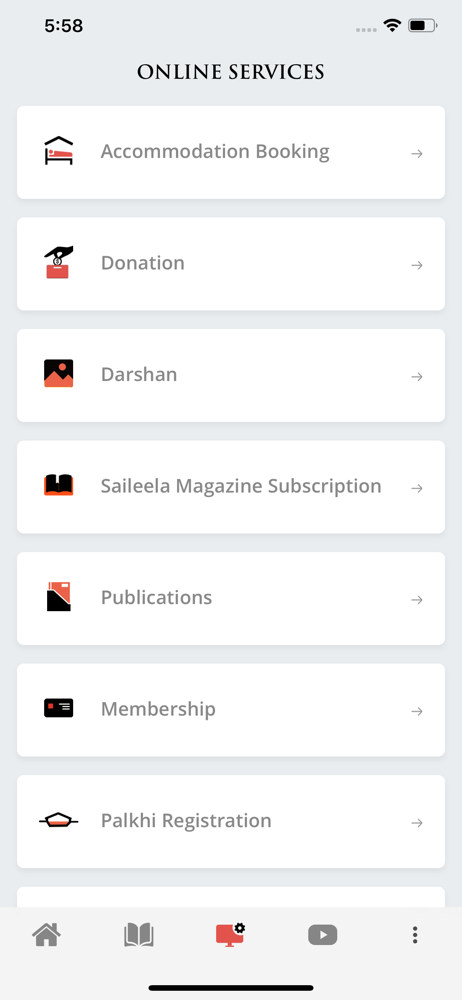Open the open-book tab
This screenshot has height=1000, width=462.
138,935
